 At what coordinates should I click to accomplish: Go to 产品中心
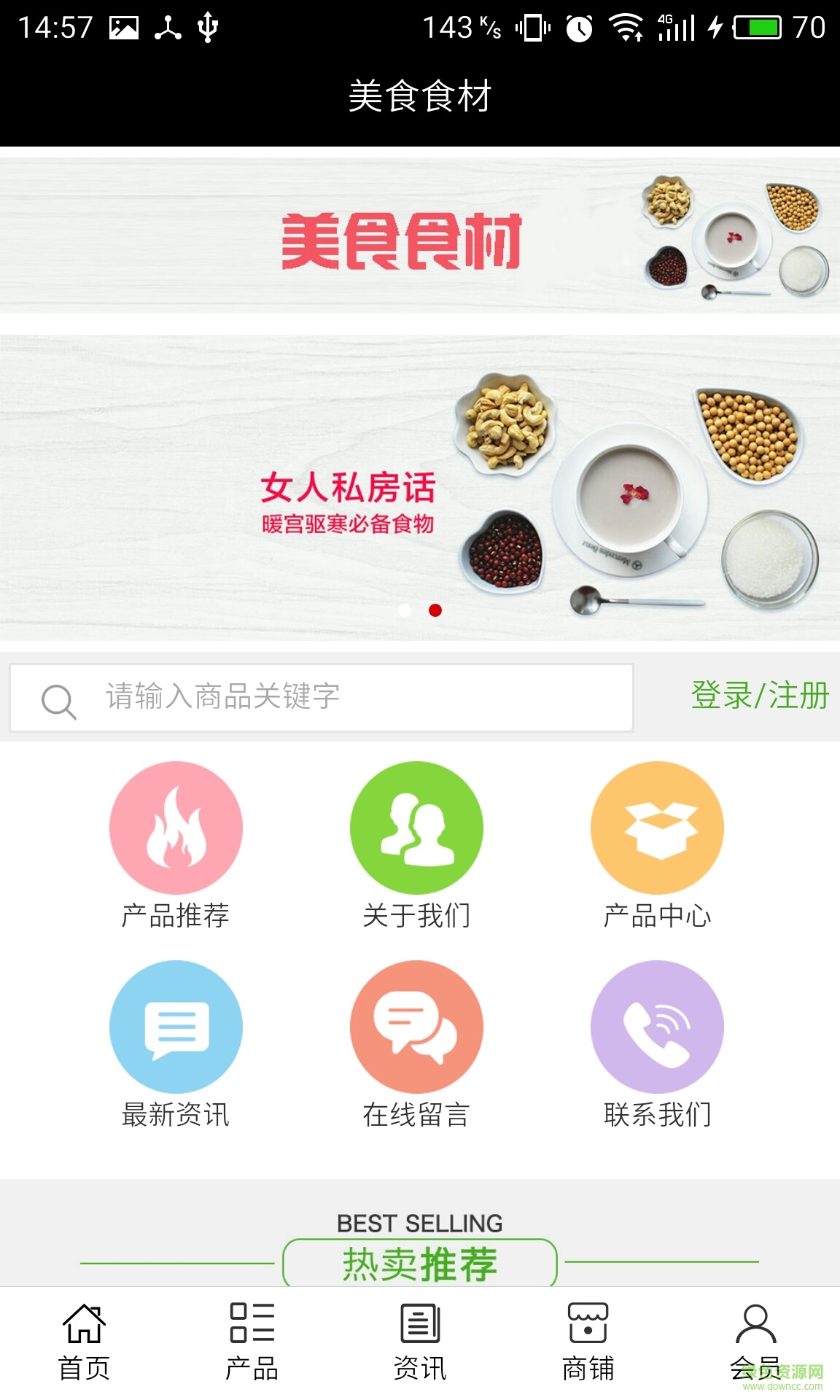click(657, 828)
